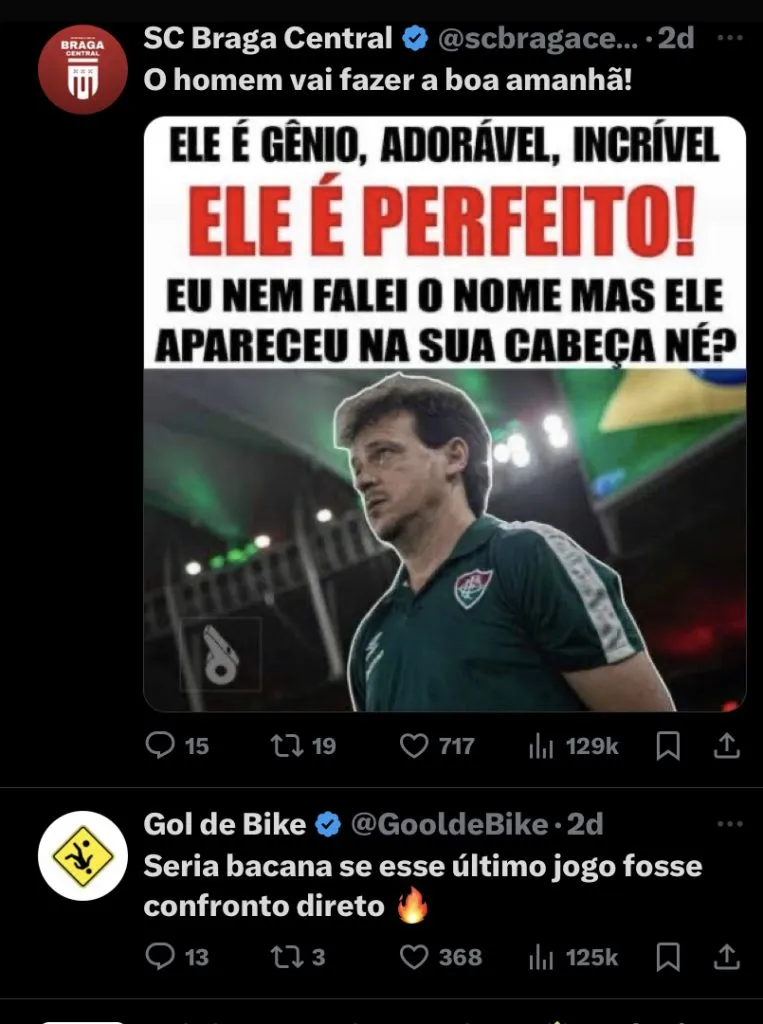763x1024 pixels.
Task: Open the SC Braga Central account name
Action: click(268, 38)
